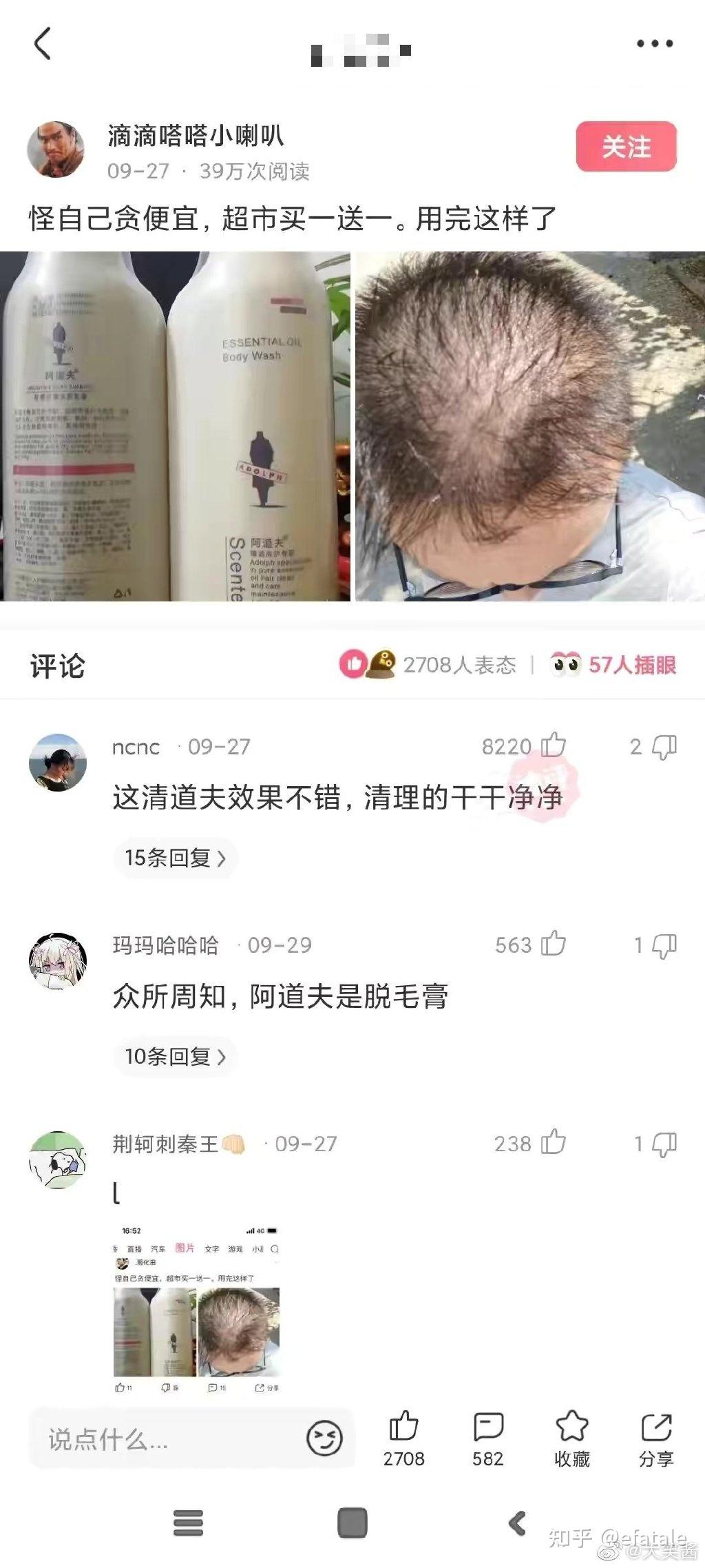Like ncnc's comment
Screen dimensions: 705x1568
tap(553, 745)
